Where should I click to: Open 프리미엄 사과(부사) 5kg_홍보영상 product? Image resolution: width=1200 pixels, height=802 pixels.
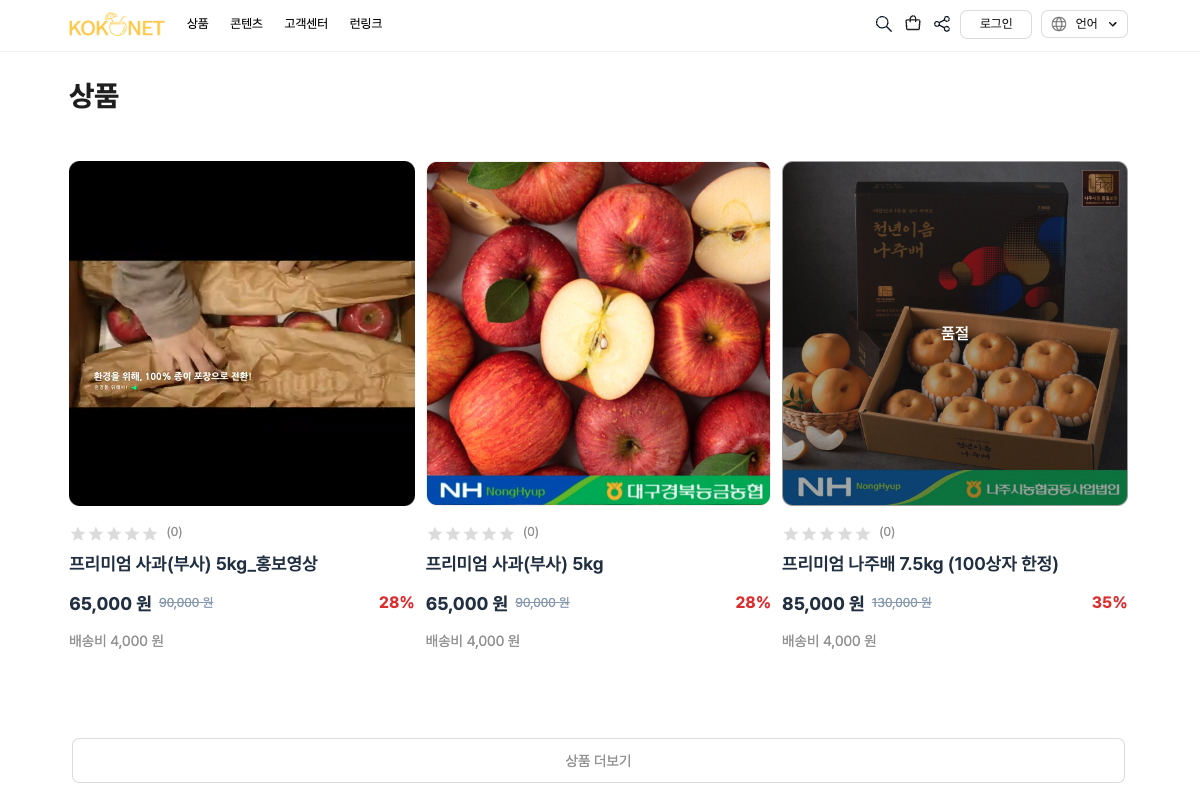242,333
